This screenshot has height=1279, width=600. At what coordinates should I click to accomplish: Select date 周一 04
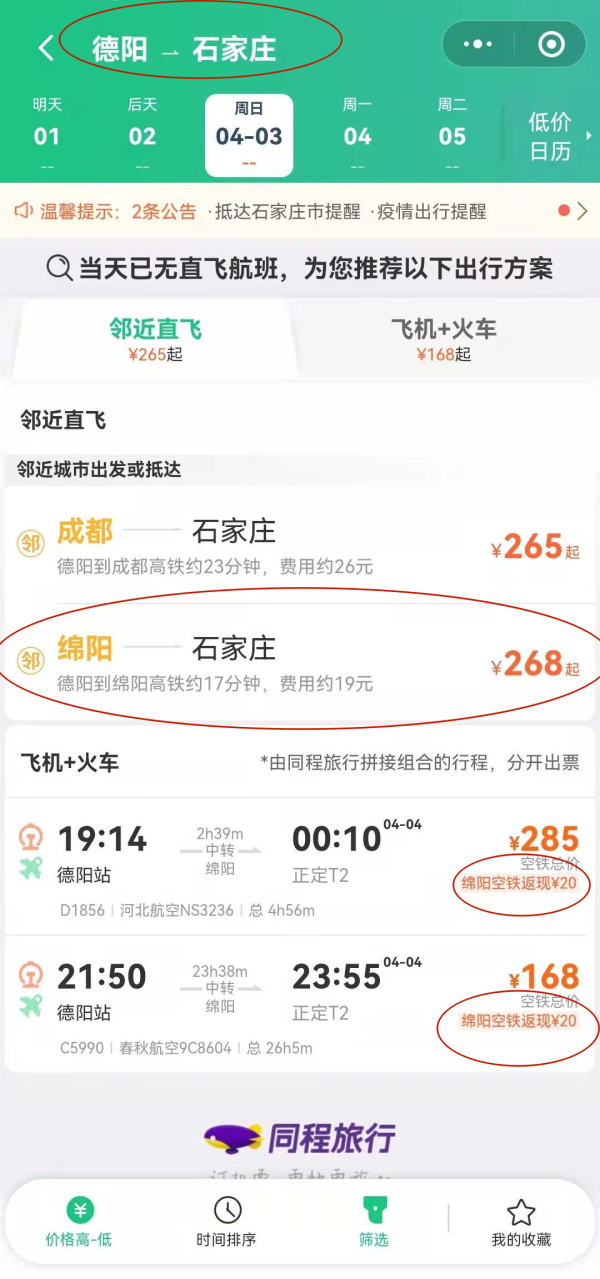pyautogui.click(x=357, y=134)
